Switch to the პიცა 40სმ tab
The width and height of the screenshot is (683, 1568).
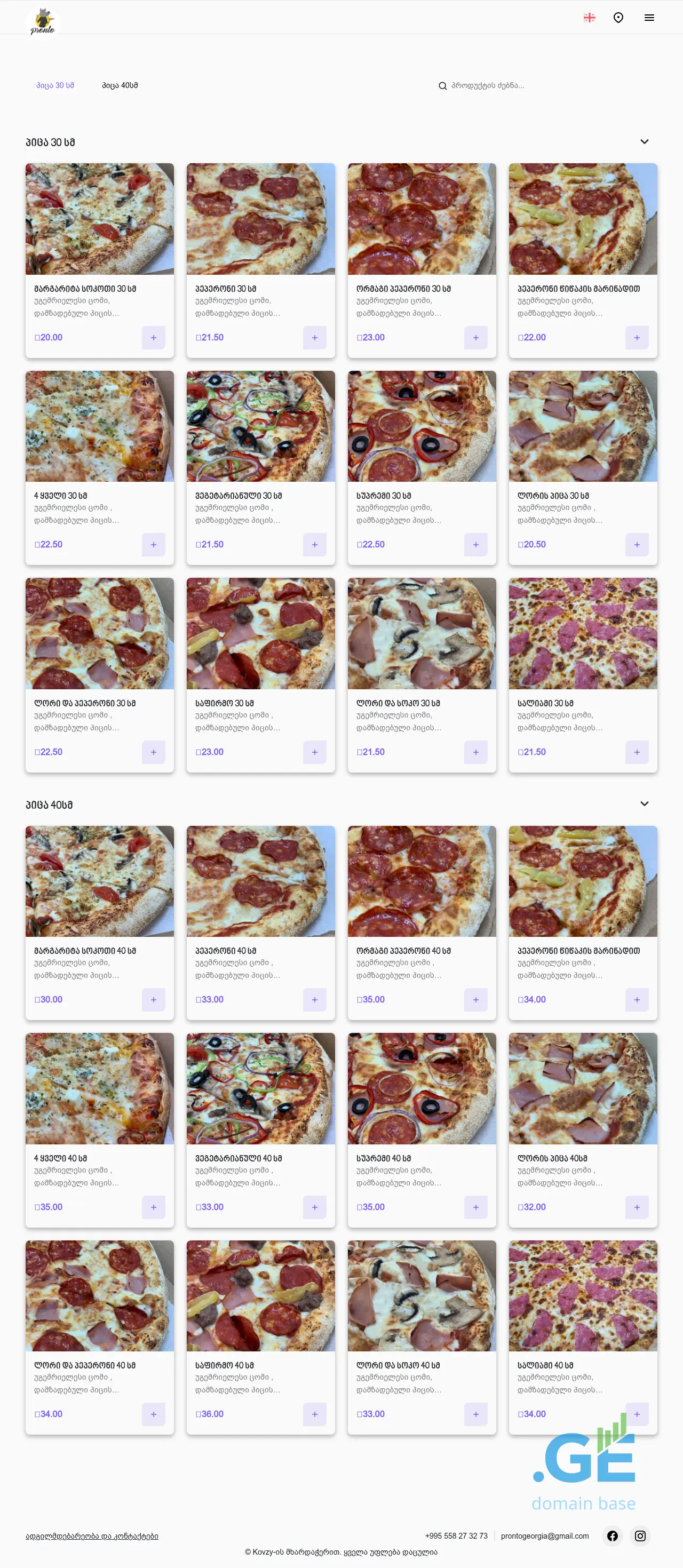[x=120, y=85]
